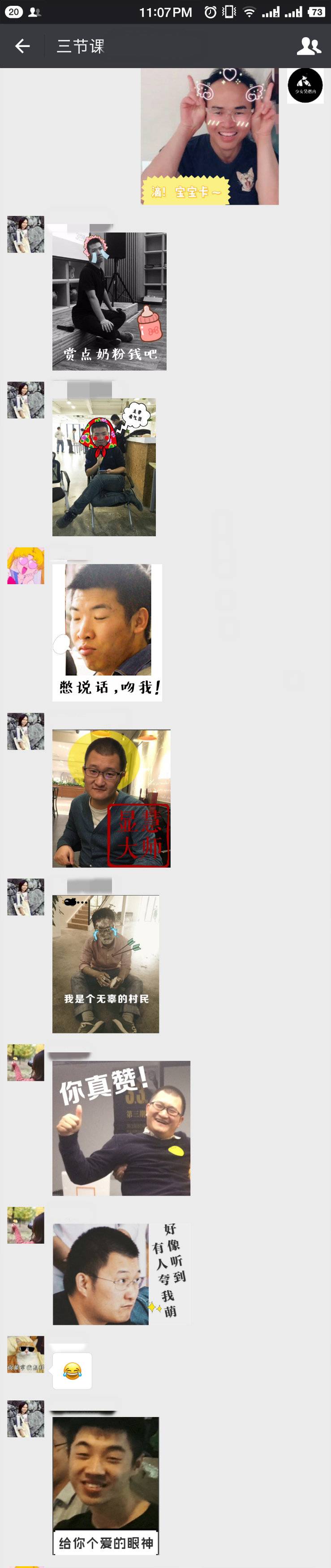Screen dimensions: 331x1568
Task: Open group members and chat info
Action: click(309, 46)
